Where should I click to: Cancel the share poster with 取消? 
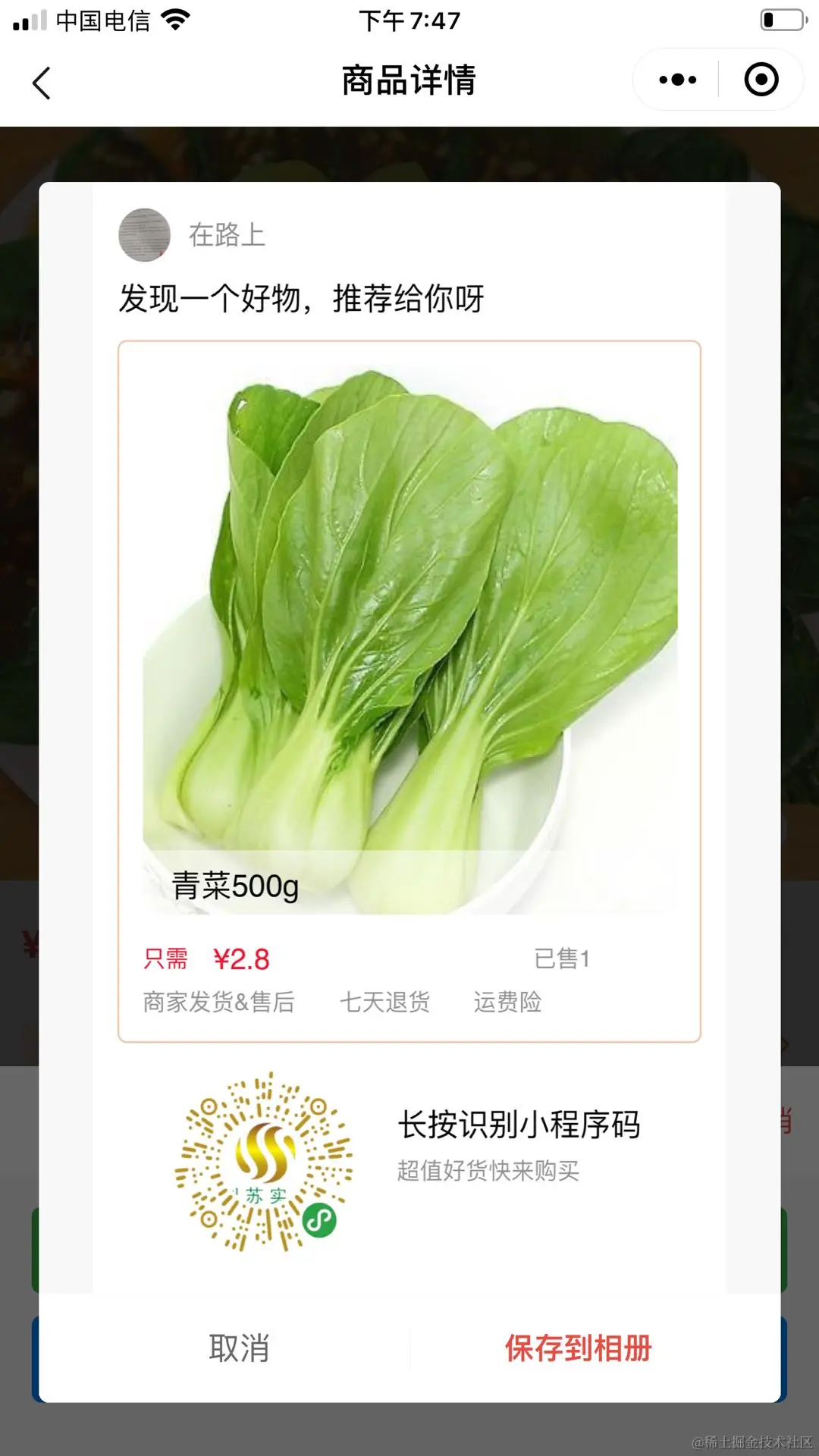(x=239, y=1348)
